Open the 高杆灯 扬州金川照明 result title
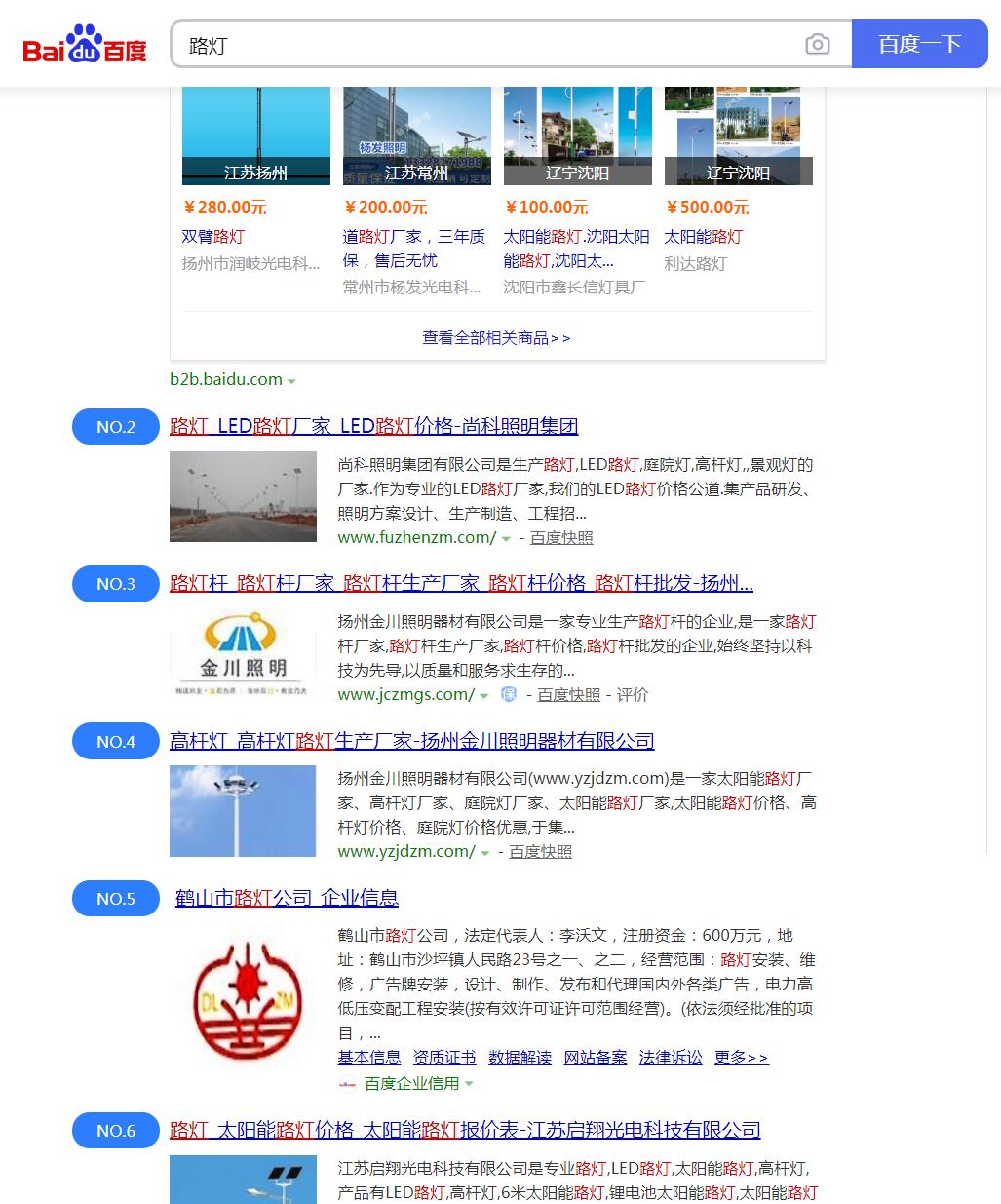This screenshot has width=1001, height=1204. tap(411, 741)
